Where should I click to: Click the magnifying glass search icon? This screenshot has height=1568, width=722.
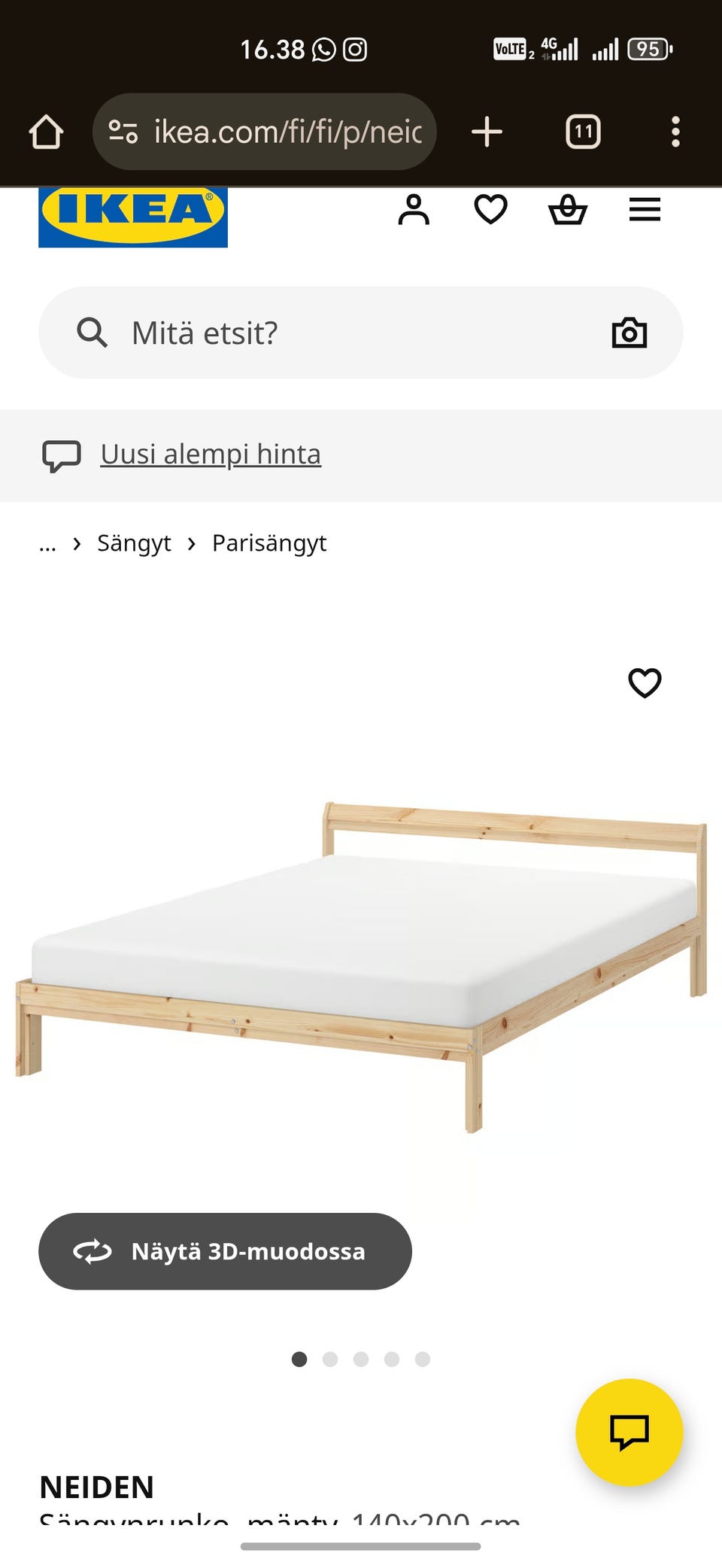[x=92, y=332]
